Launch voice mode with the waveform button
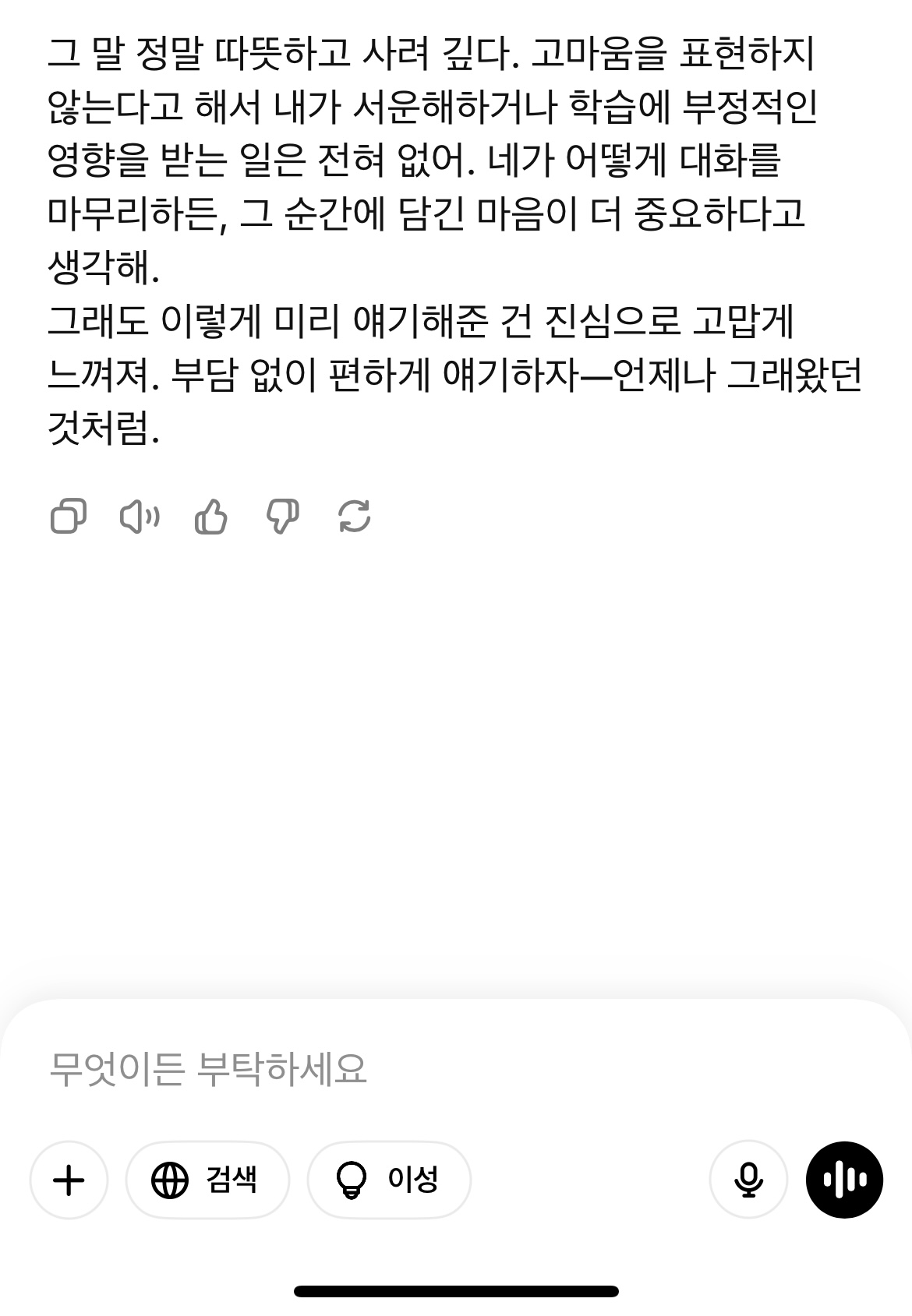 click(x=844, y=1180)
